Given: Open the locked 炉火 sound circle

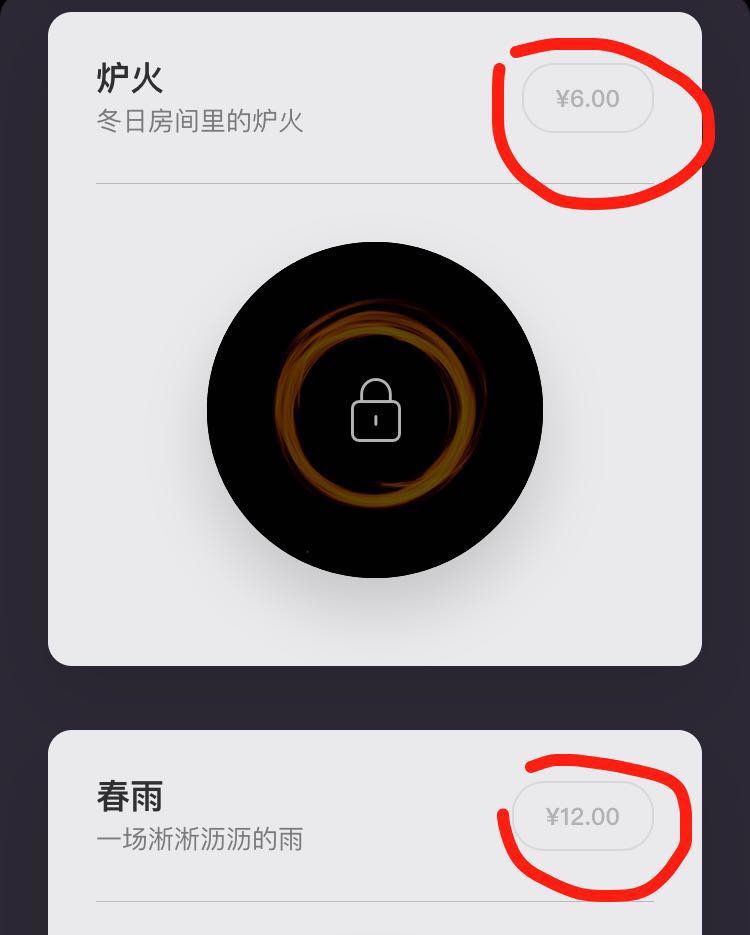Looking at the screenshot, I should tap(375, 410).
